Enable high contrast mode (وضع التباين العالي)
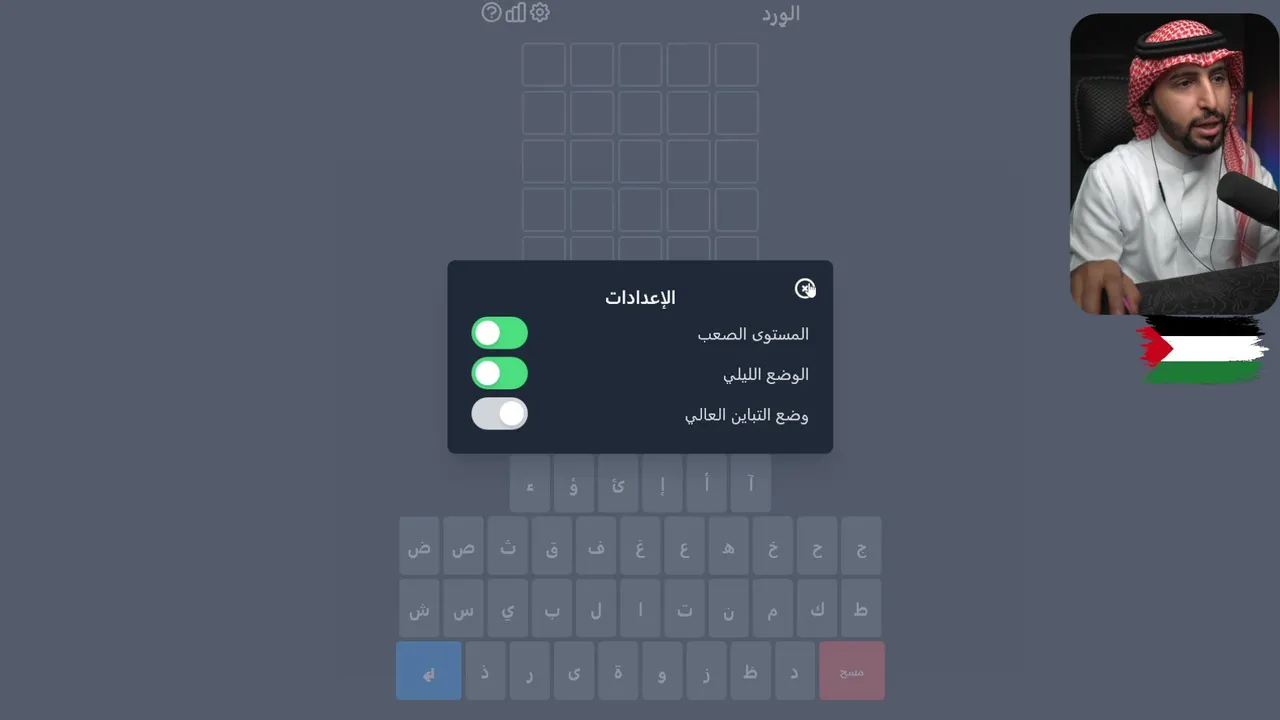Screen dimensions: 1280x720 pos(499,413)
